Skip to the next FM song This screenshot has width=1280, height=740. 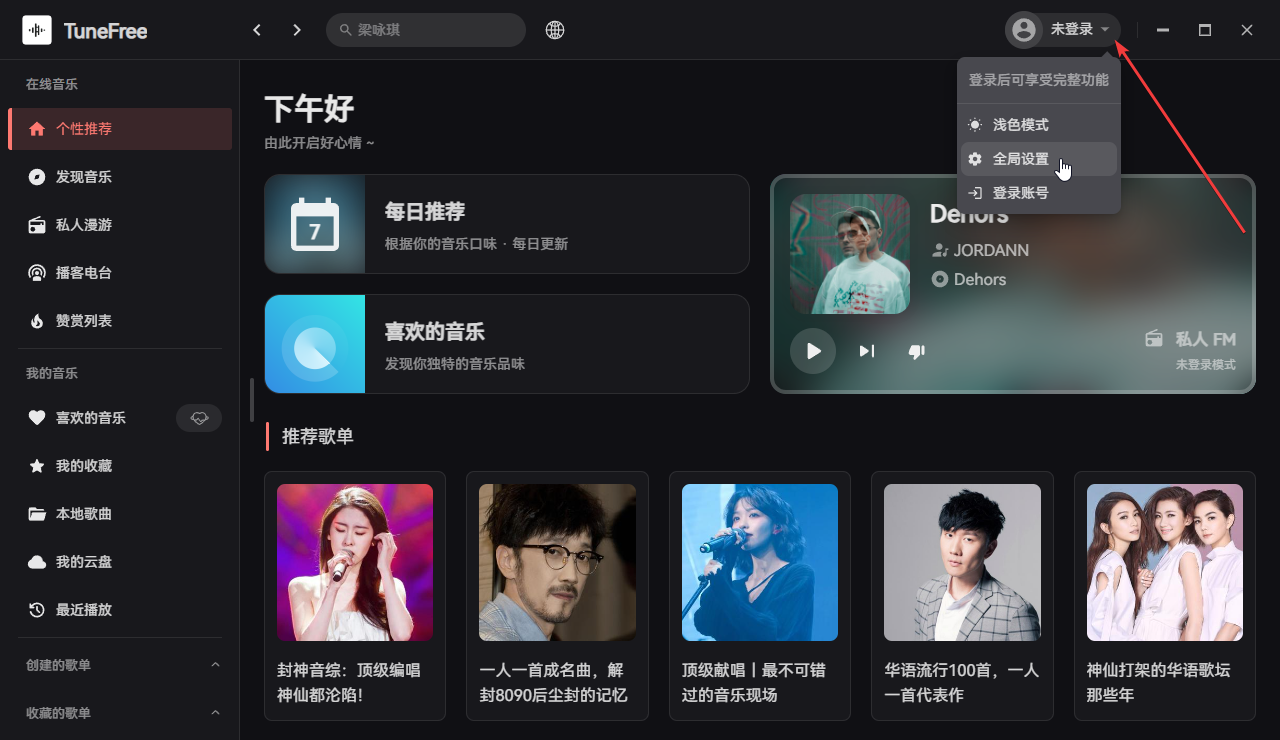tap(867, 351)
